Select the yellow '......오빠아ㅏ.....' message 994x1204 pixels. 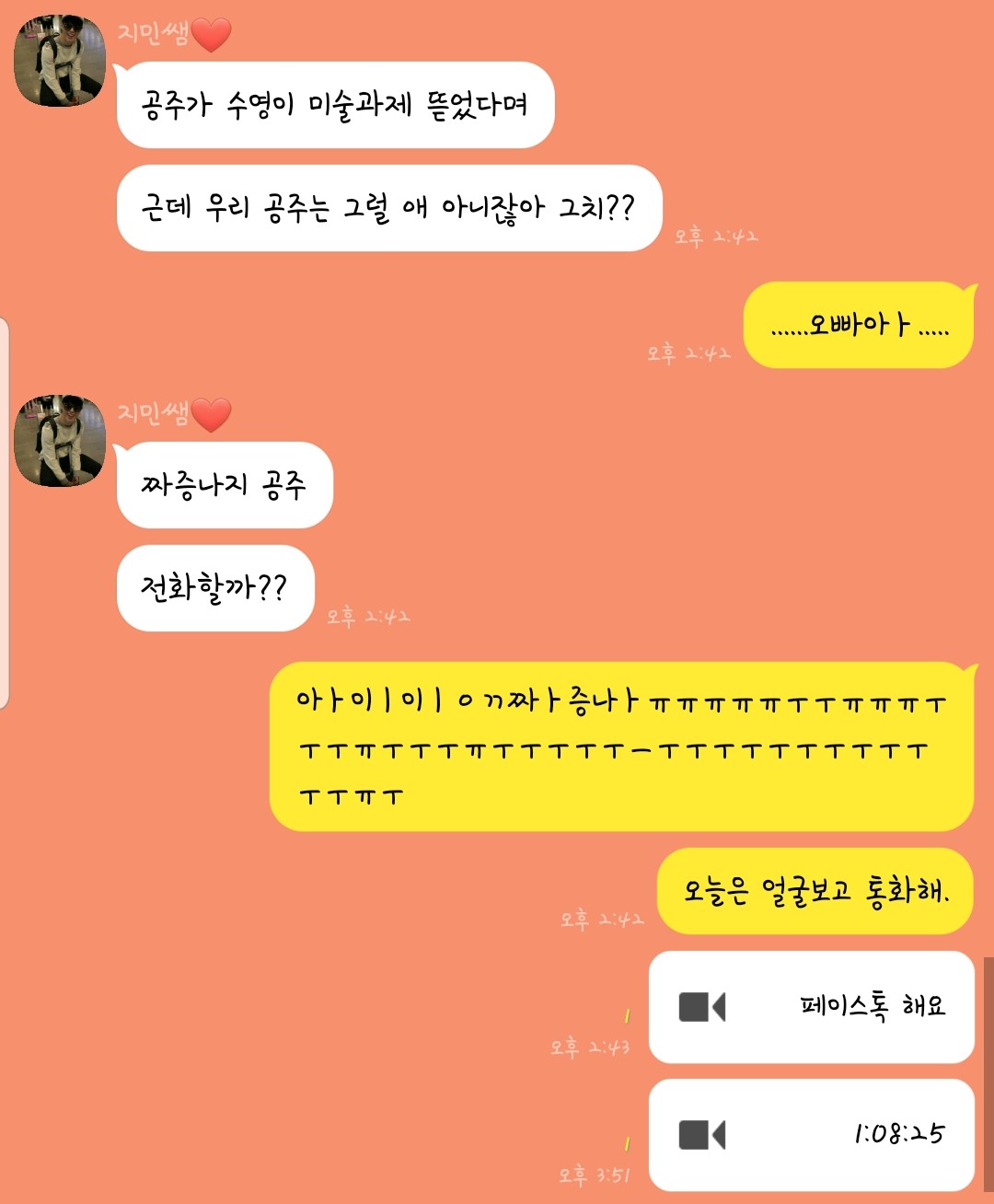859,325
